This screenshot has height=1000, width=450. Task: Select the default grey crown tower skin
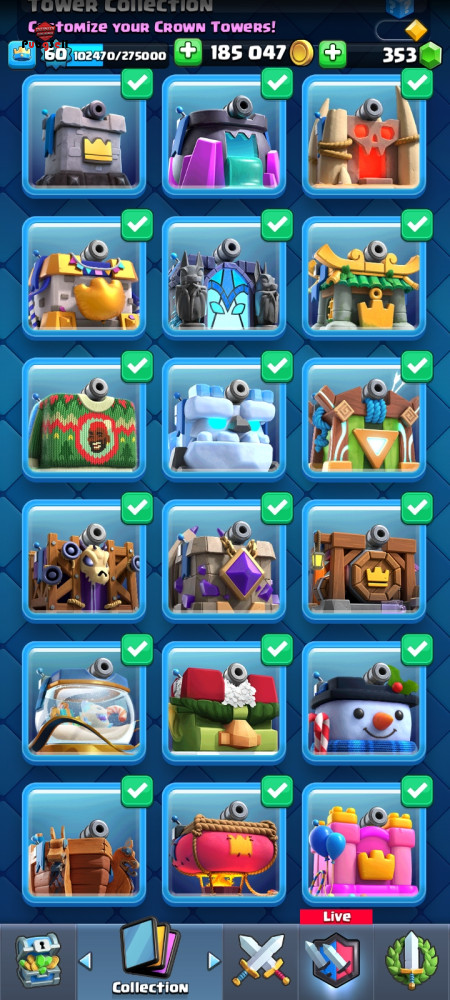(x=84, y=136)
